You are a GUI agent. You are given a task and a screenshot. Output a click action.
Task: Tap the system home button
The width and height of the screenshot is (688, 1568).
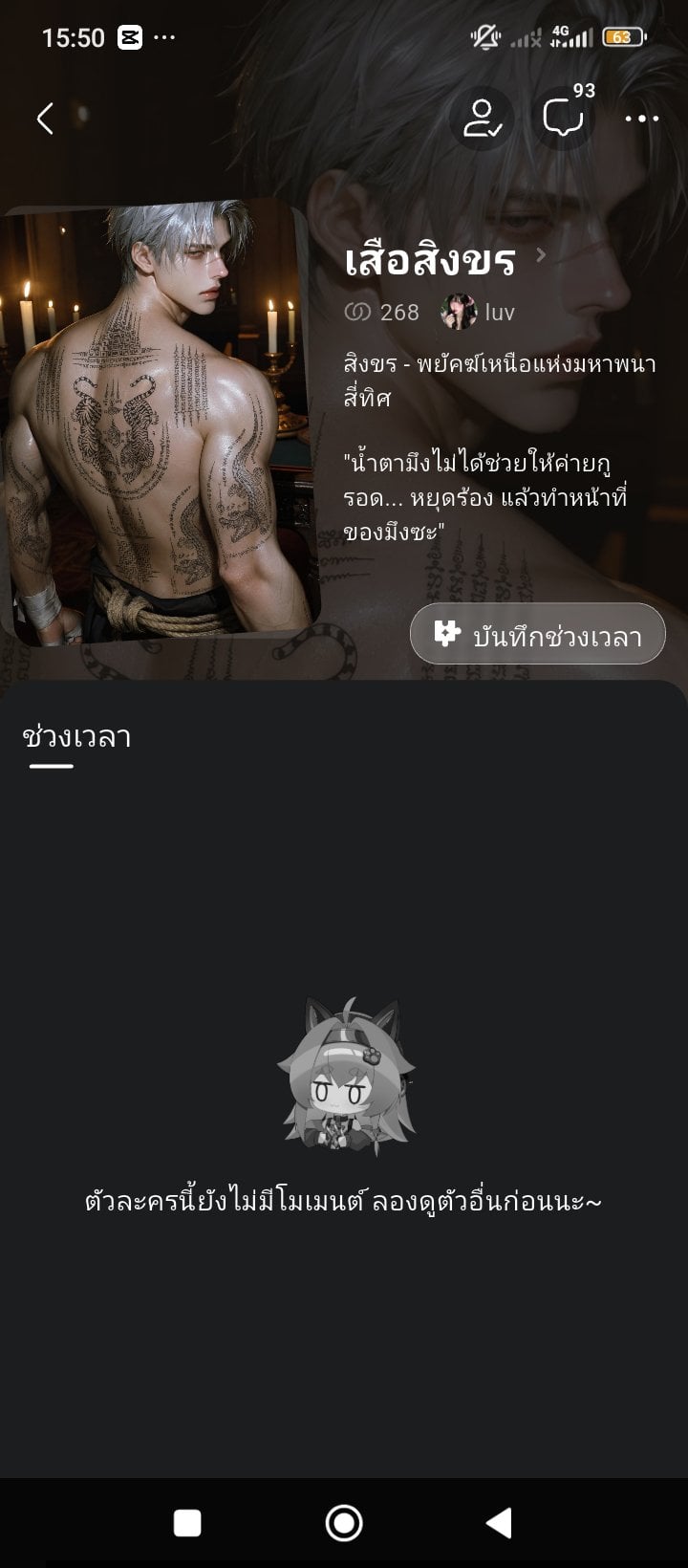(x=344, y=1522)
